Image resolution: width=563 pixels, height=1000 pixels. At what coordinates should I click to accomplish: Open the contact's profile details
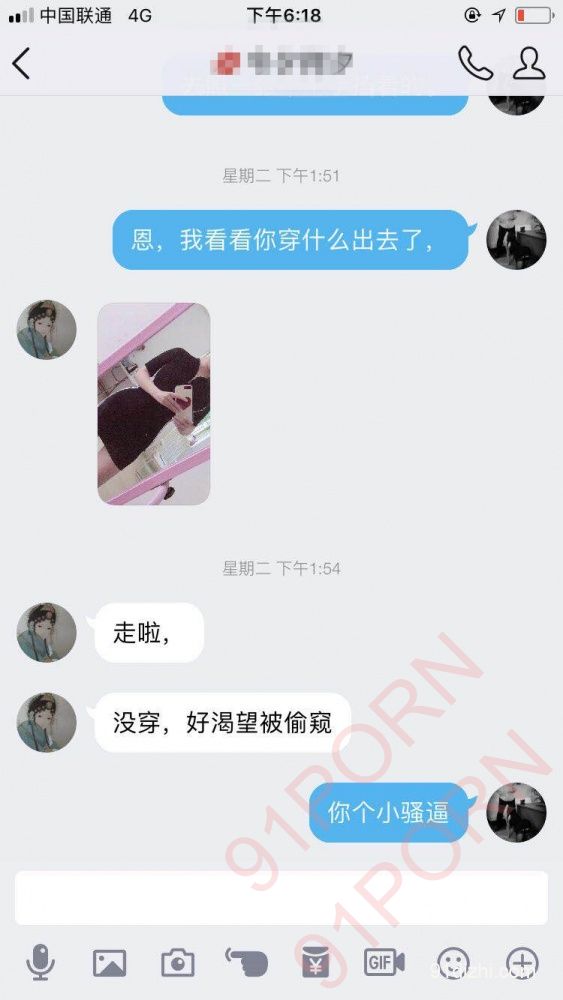point(529,63)
